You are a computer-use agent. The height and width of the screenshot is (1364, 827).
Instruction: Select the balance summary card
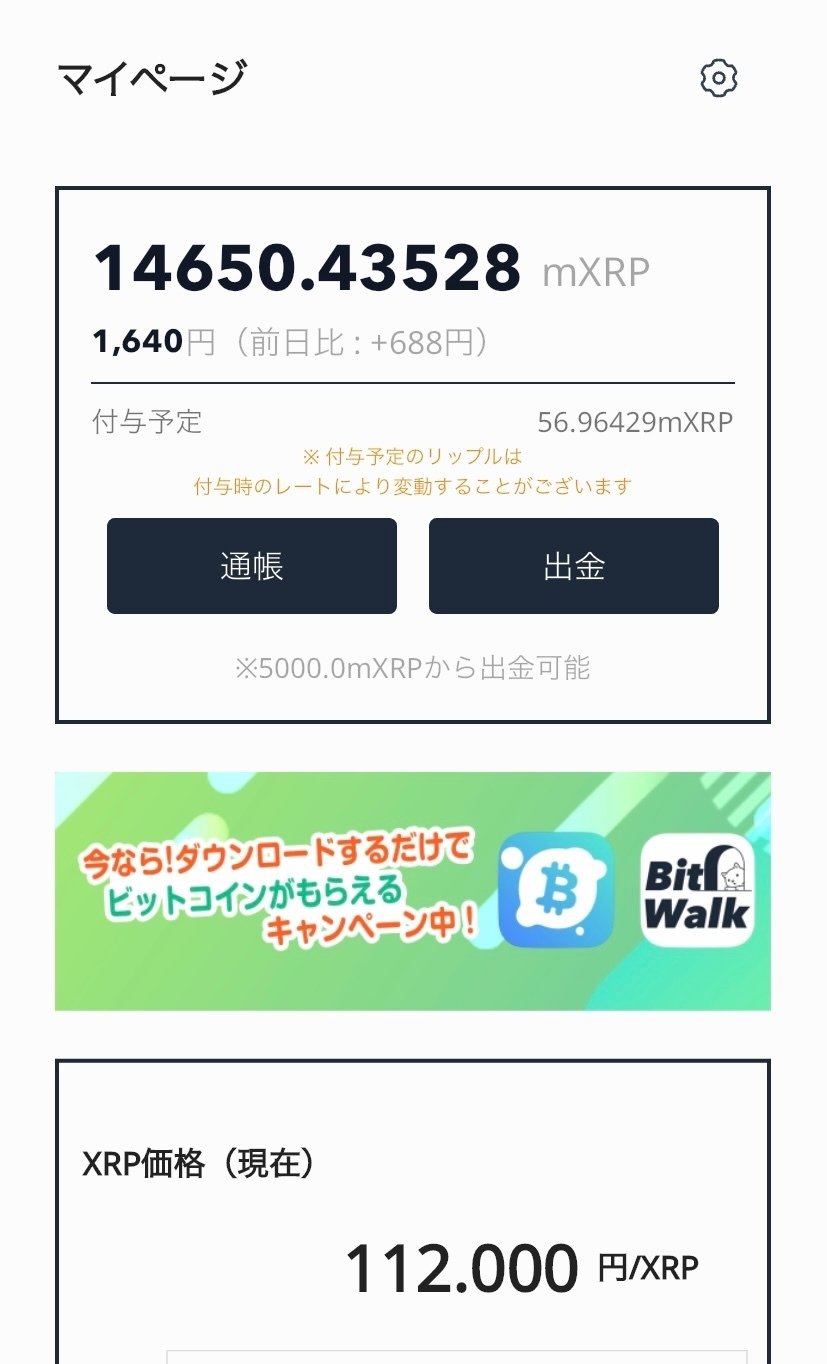click(413, 450)
